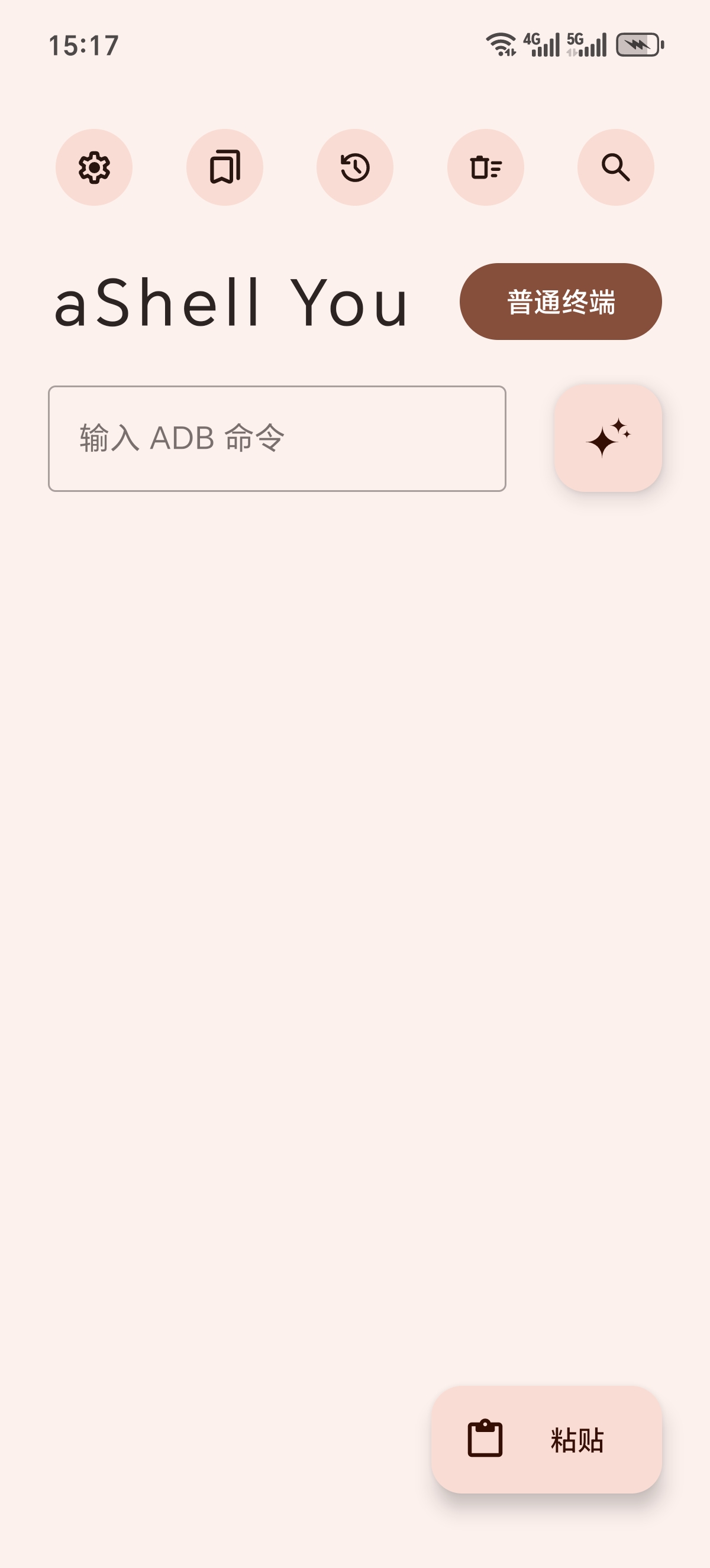Open command examples via the sparkle button
The width and height of the screenshot is (710, 1568).
point(608,438)
